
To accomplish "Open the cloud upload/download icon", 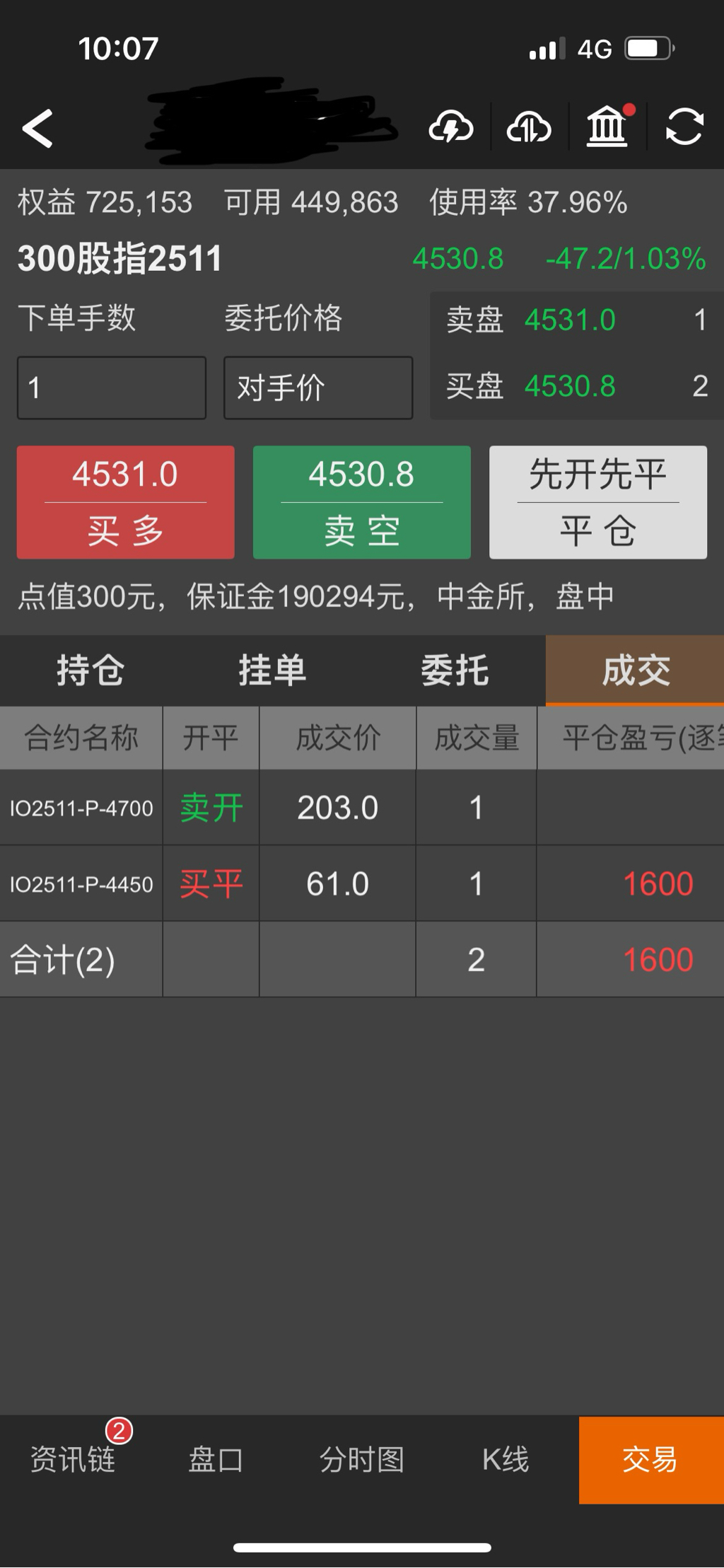I will [x=529, y=128].
